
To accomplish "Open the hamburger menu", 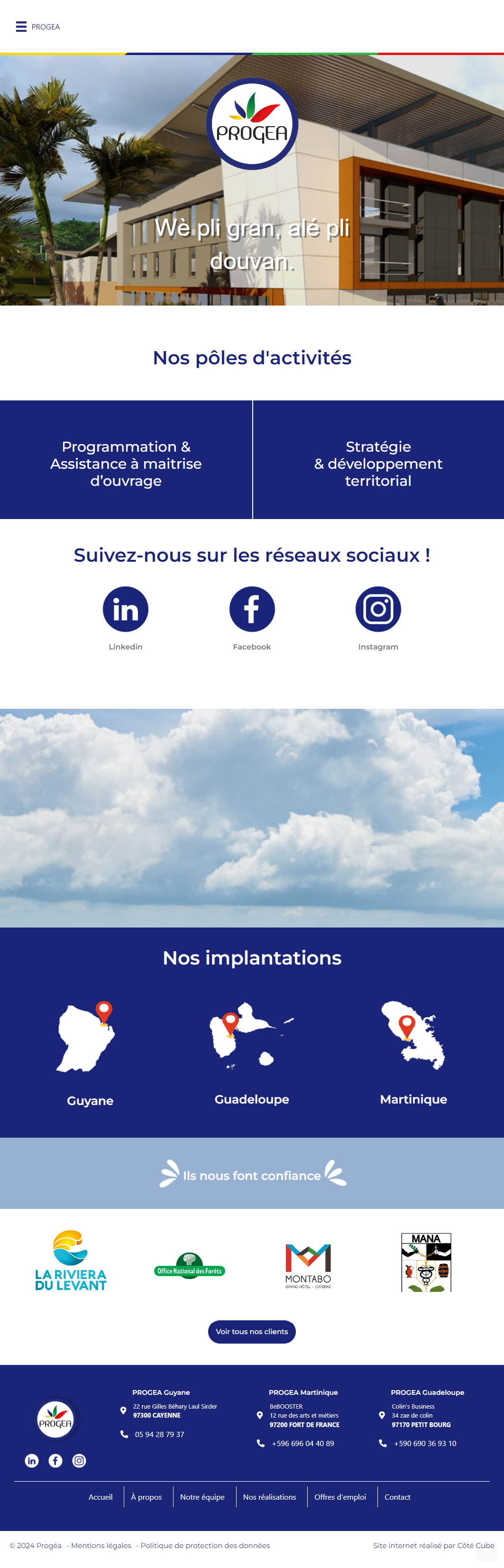I will pyautogui.click(x=21, y=27).
